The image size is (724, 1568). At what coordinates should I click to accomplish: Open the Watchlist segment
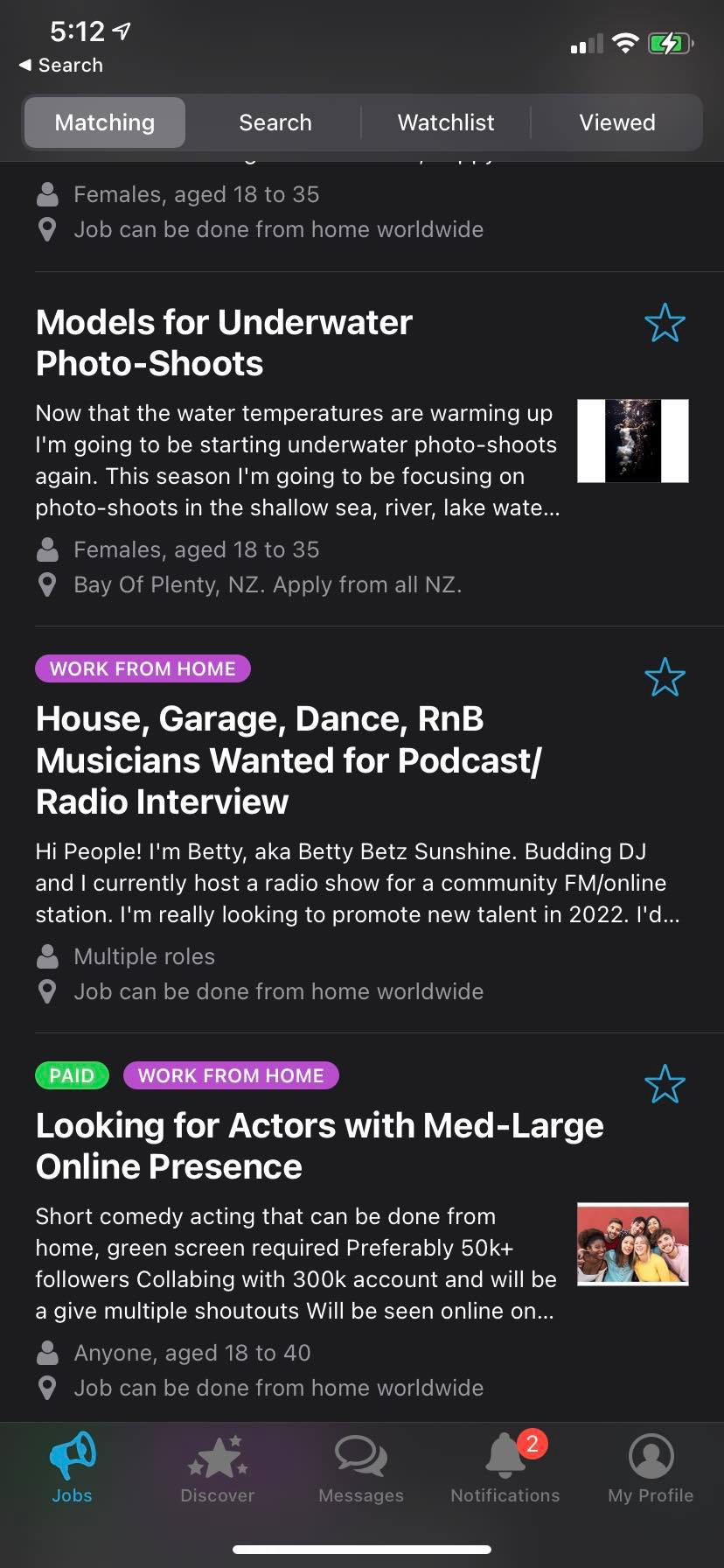click(446, 122)
